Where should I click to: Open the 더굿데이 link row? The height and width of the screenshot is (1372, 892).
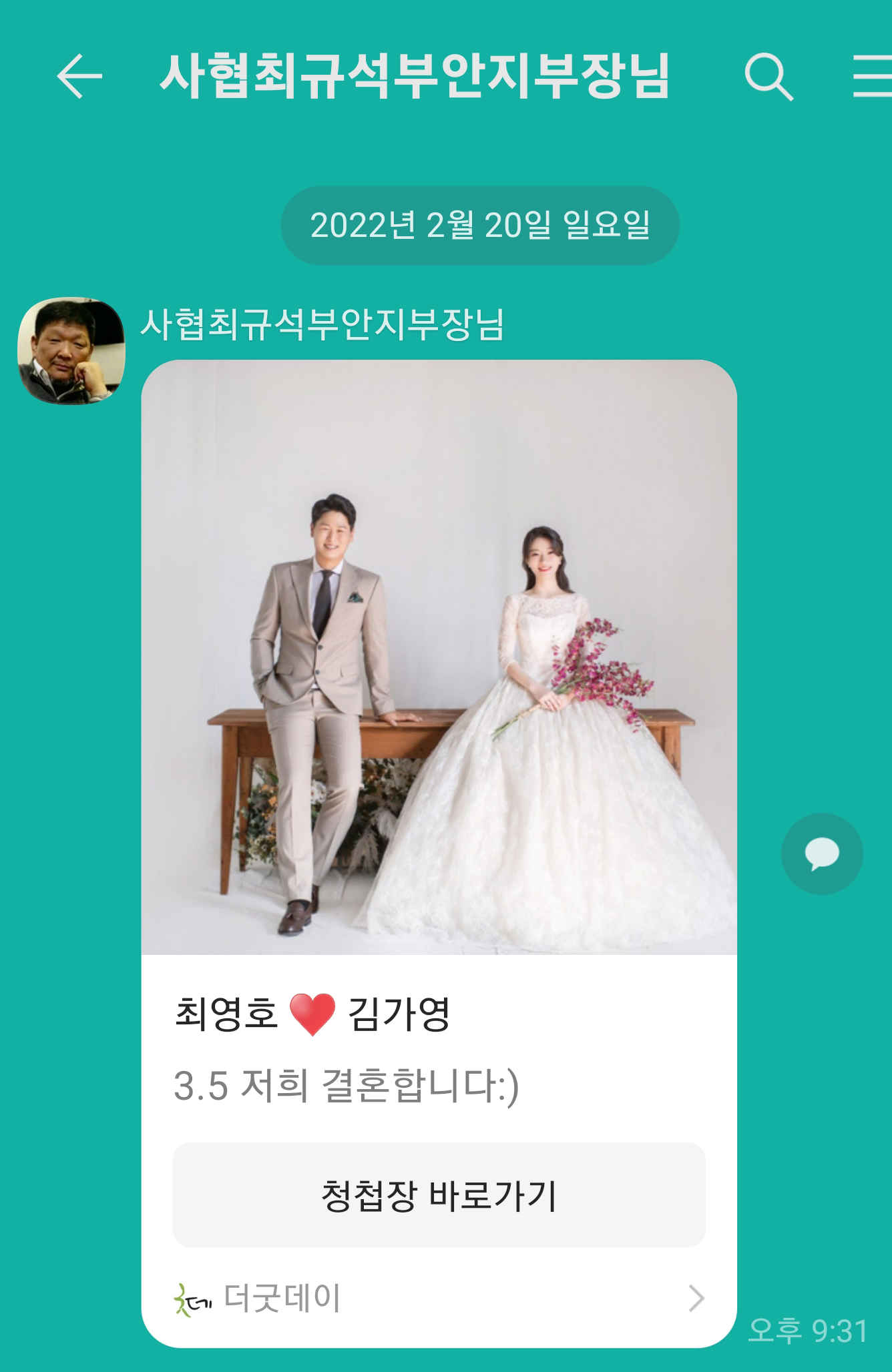(x=439, y=1298)
